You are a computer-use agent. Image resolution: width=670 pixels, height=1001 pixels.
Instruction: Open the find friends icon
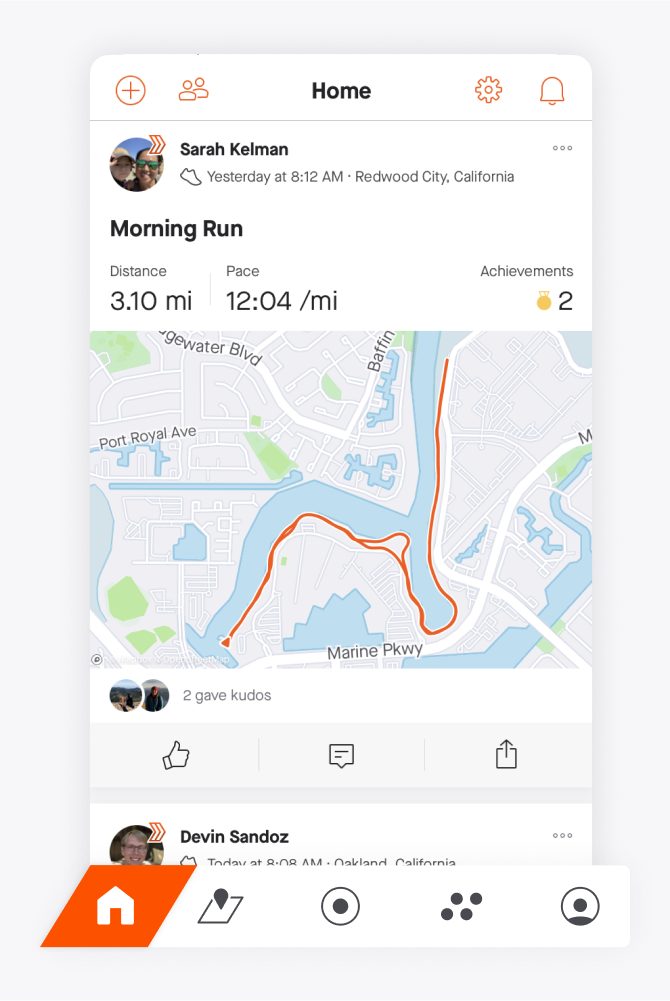coord(193,90)
